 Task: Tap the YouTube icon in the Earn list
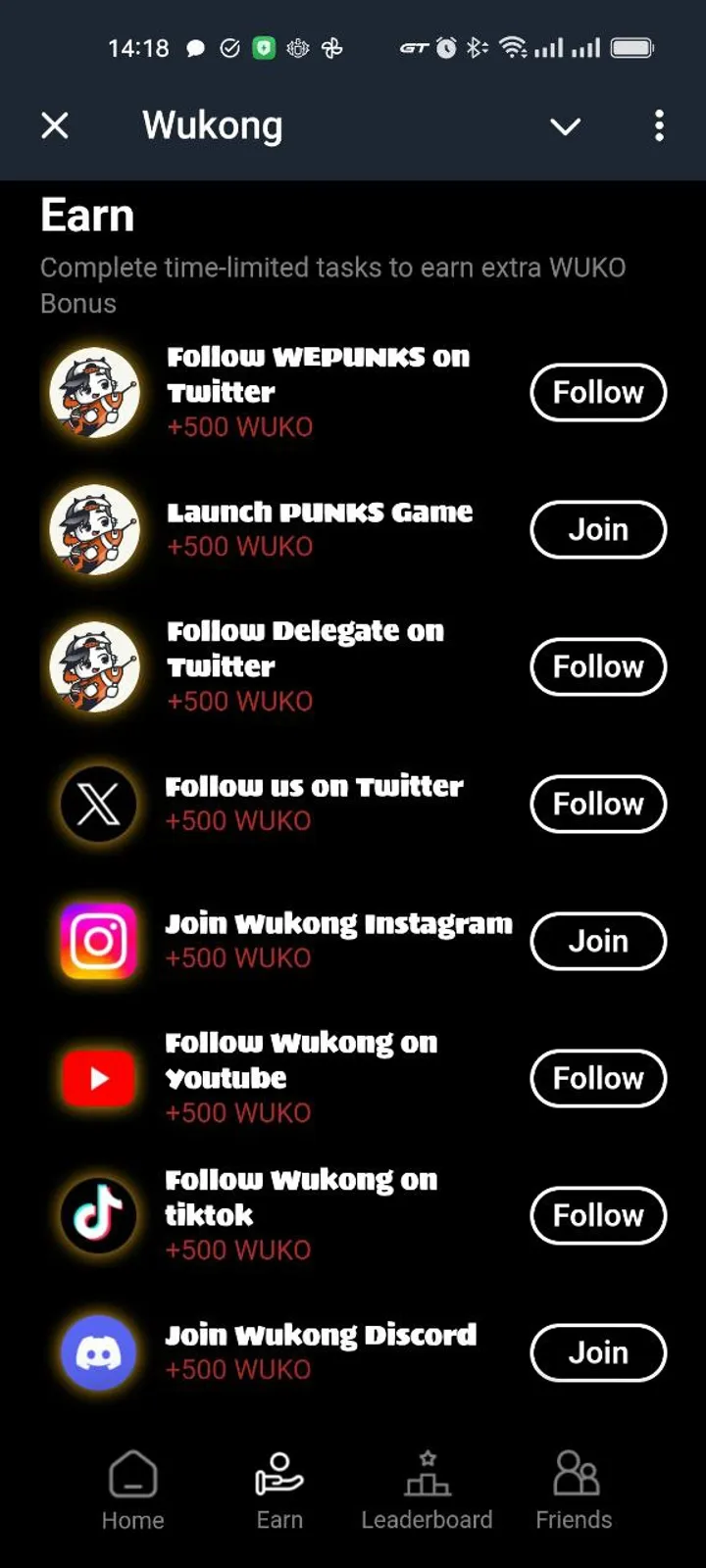pos(97,1078)
